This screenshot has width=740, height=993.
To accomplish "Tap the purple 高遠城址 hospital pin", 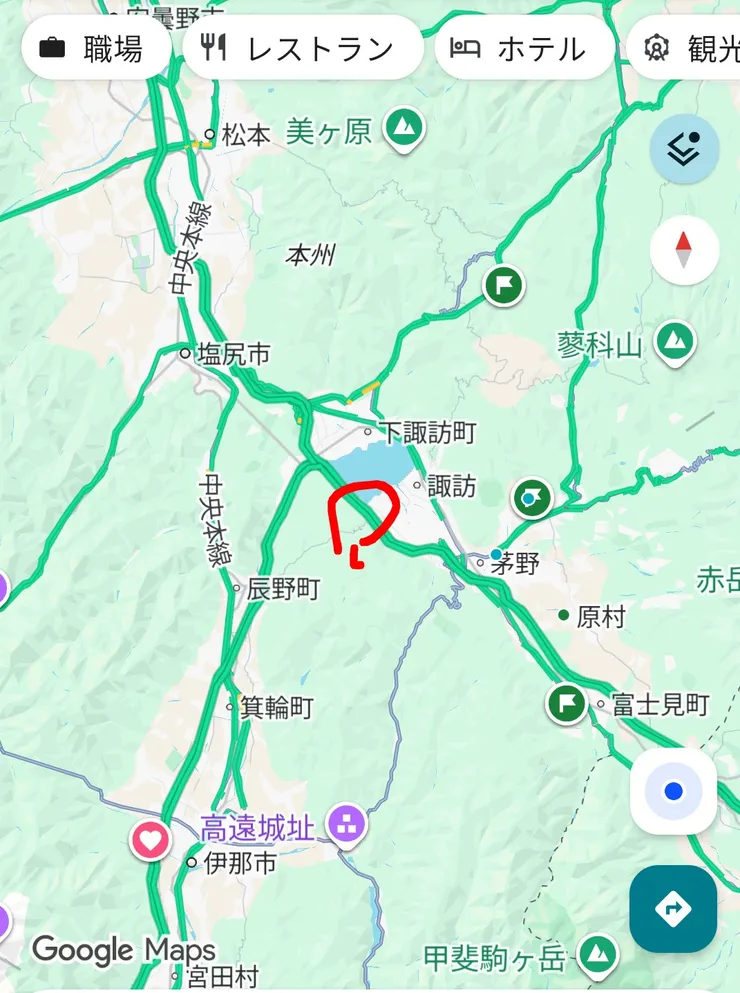I will pos(347,823).
